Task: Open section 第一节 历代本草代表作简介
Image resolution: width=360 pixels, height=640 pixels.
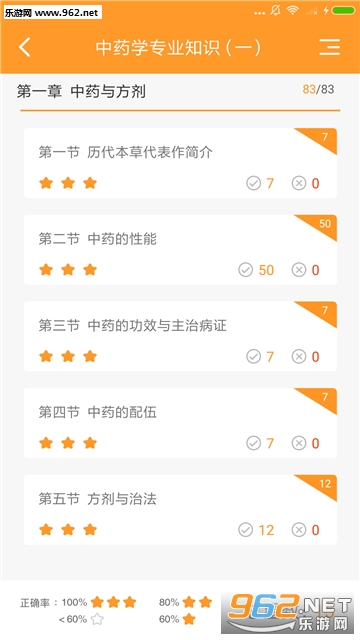Action: coord(180,163)
